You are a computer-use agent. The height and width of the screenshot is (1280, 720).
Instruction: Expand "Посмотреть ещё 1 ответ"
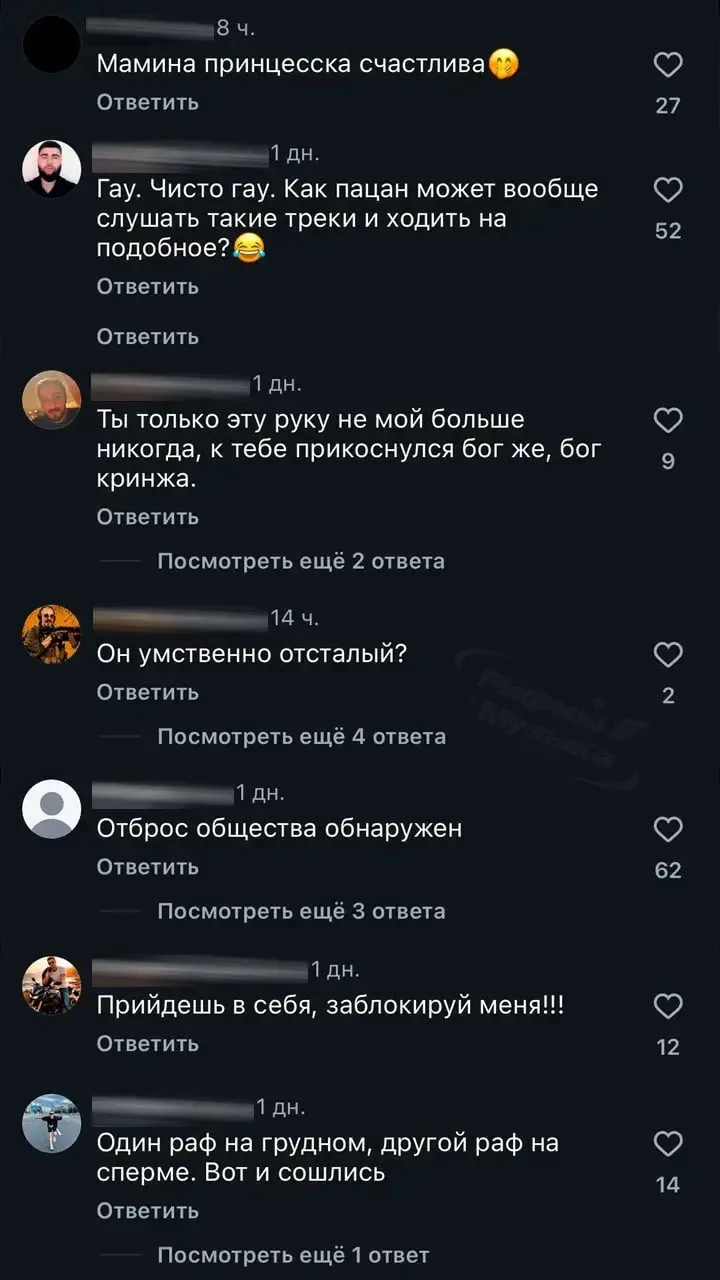click(x=293, y=1255)
